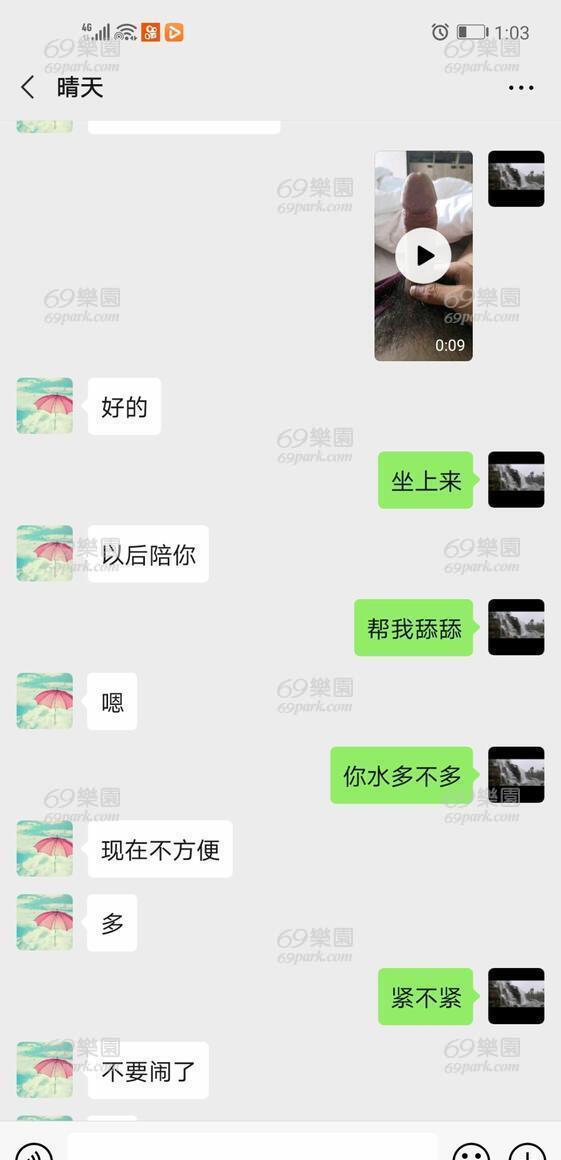Open contact avatar beside the 好的 message
This screenshot has width=561, height=1160.
tap(45, 405)
